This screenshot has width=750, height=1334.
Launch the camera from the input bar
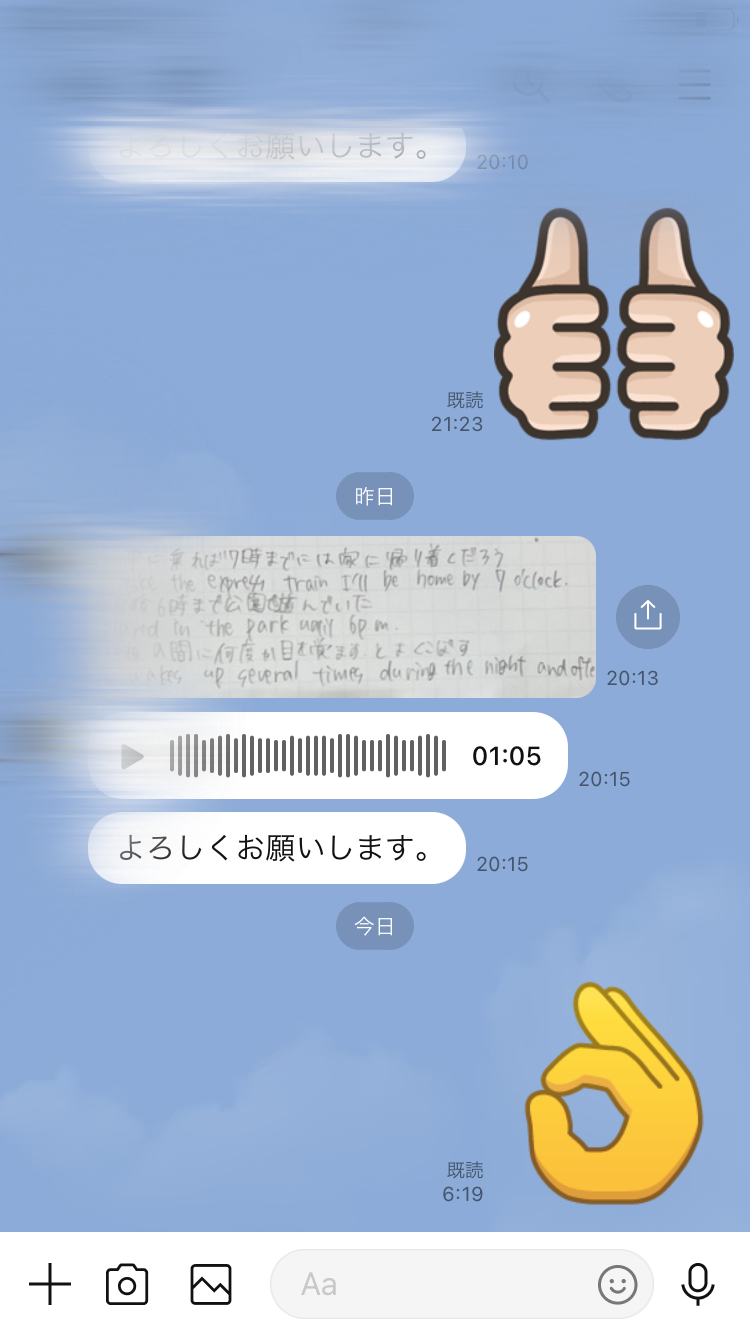[x=127, y=1284]
